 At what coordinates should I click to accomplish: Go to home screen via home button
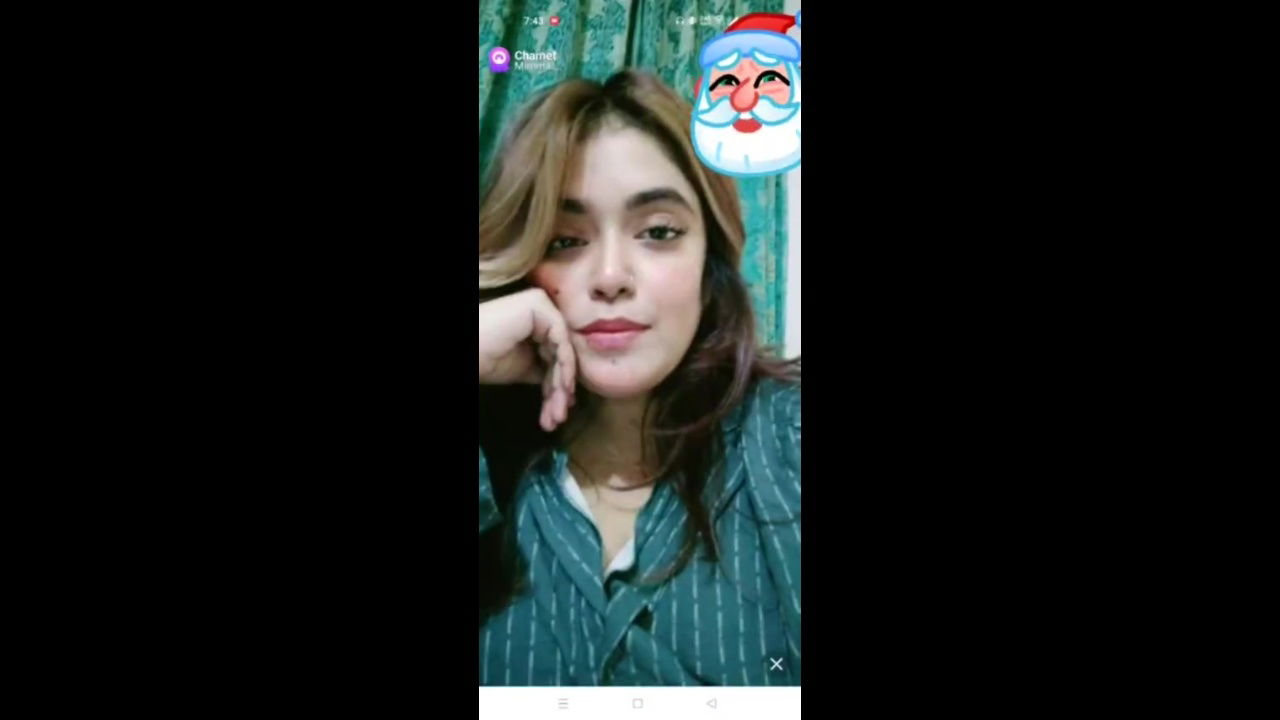[638, 704]
